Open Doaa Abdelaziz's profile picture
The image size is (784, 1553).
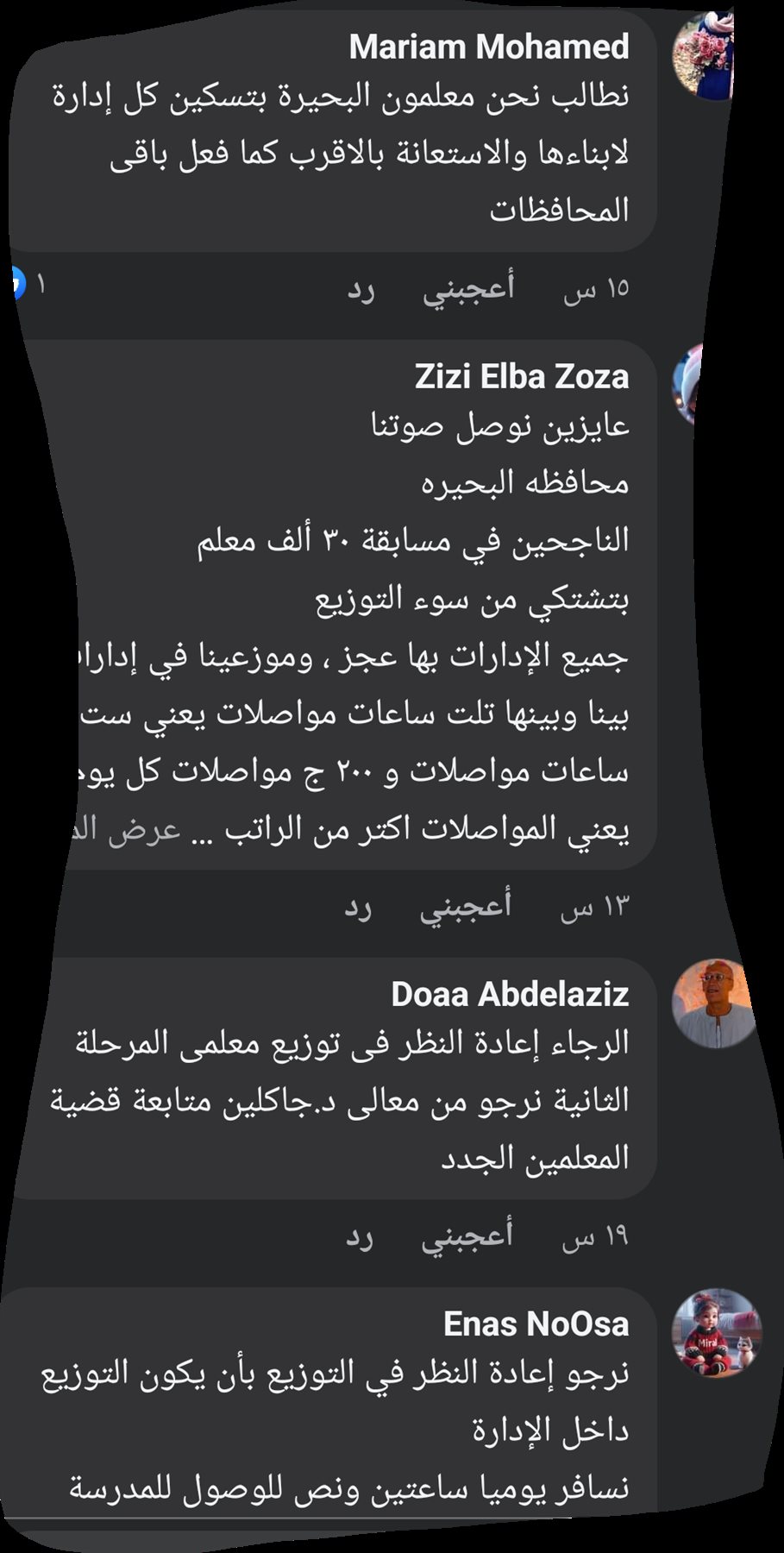[x=713, y=1003]
